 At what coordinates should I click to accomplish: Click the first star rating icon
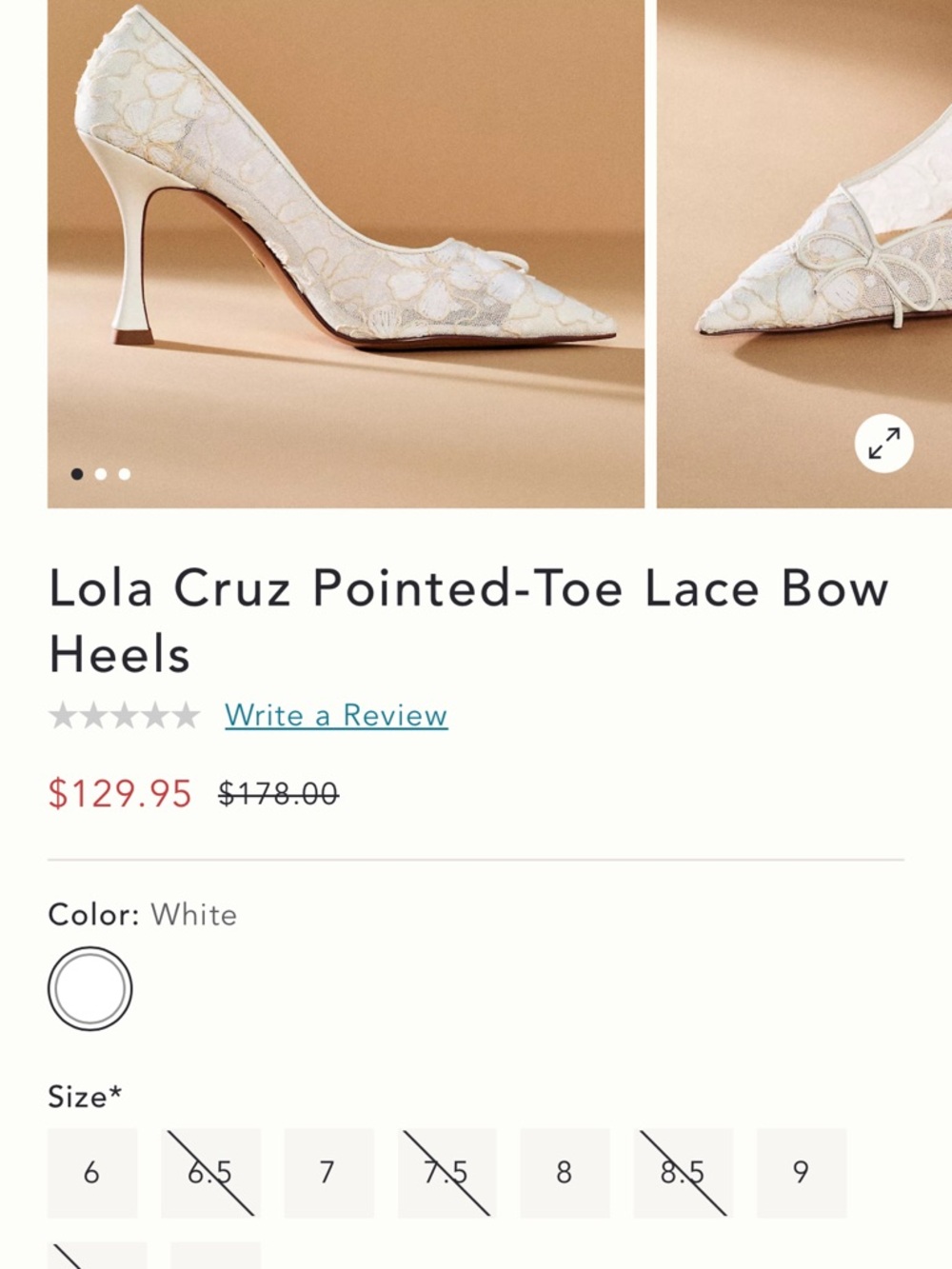click(x=62, y=715)
